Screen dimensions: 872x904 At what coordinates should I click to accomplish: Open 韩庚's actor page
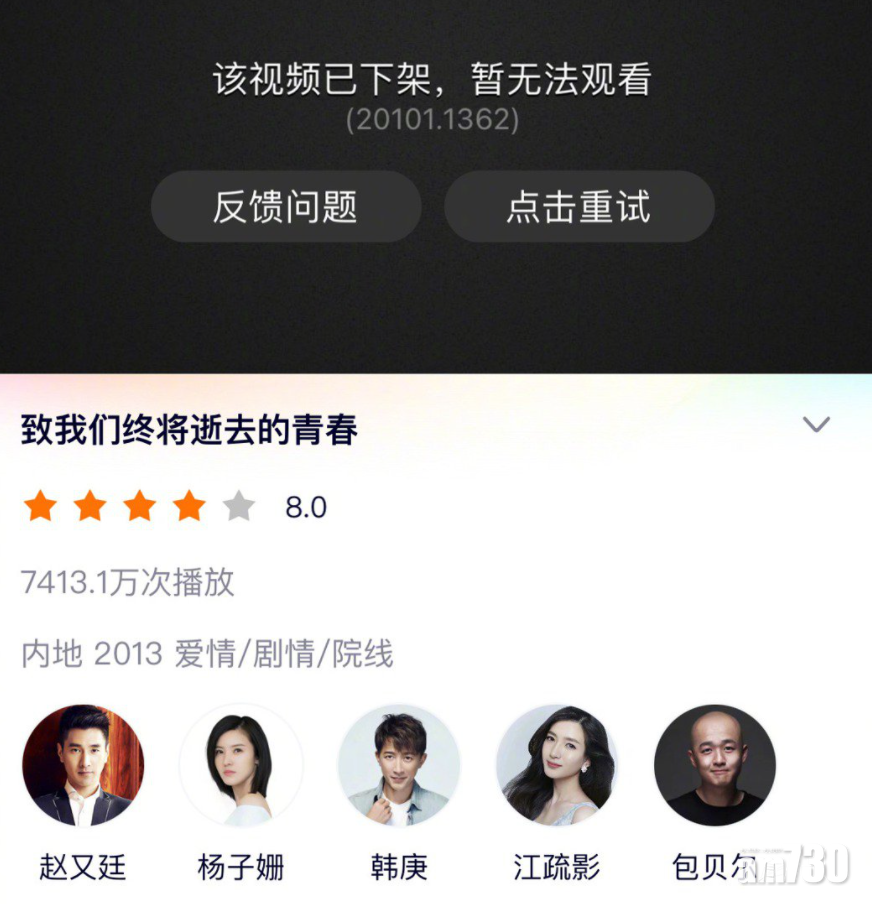tap(399, 766)
